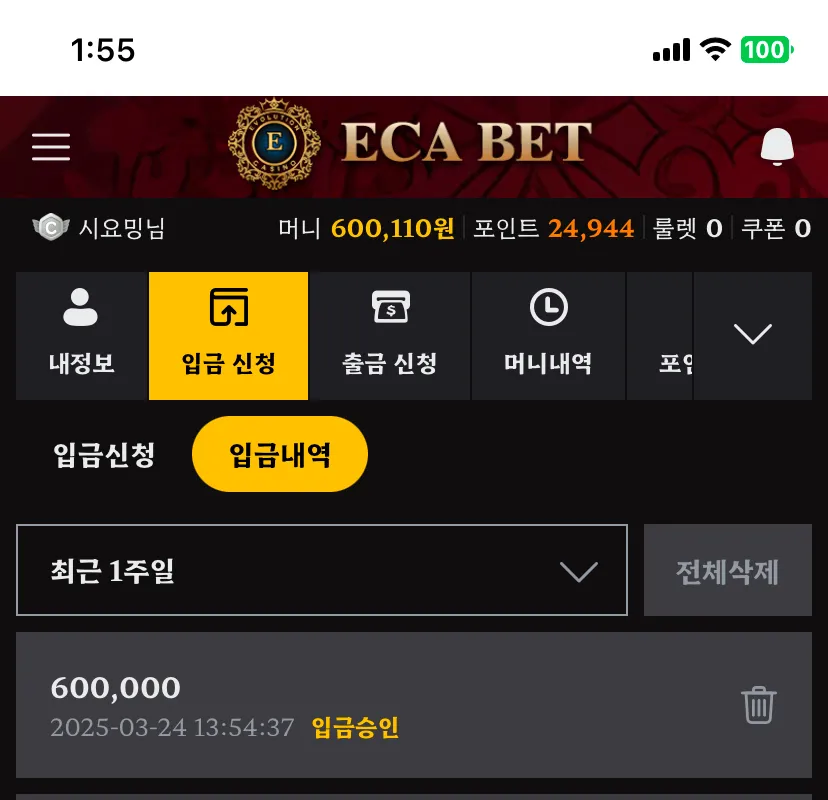
Task: Open the 머니내역 tab
Action: pos(548,336)
